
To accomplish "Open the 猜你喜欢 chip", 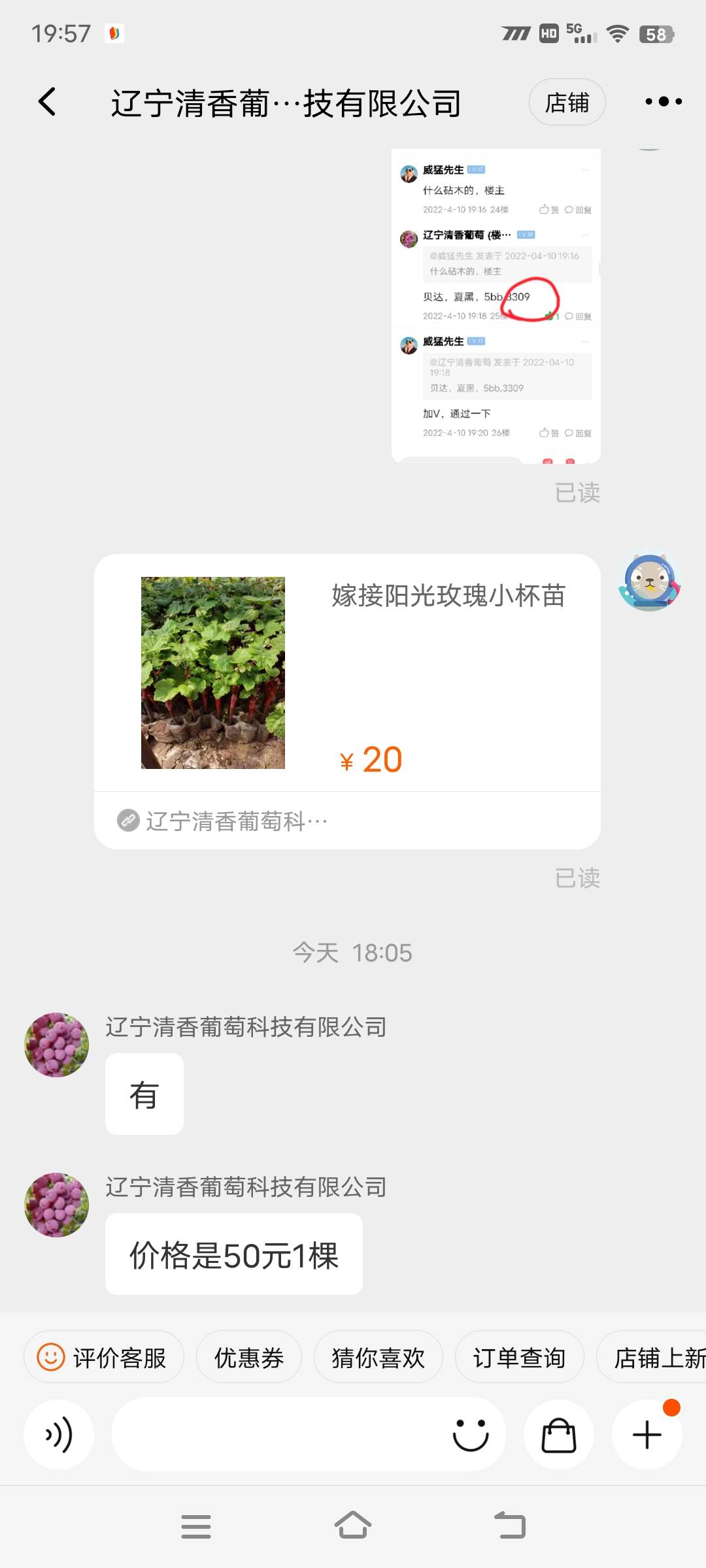I will 378,1358.
